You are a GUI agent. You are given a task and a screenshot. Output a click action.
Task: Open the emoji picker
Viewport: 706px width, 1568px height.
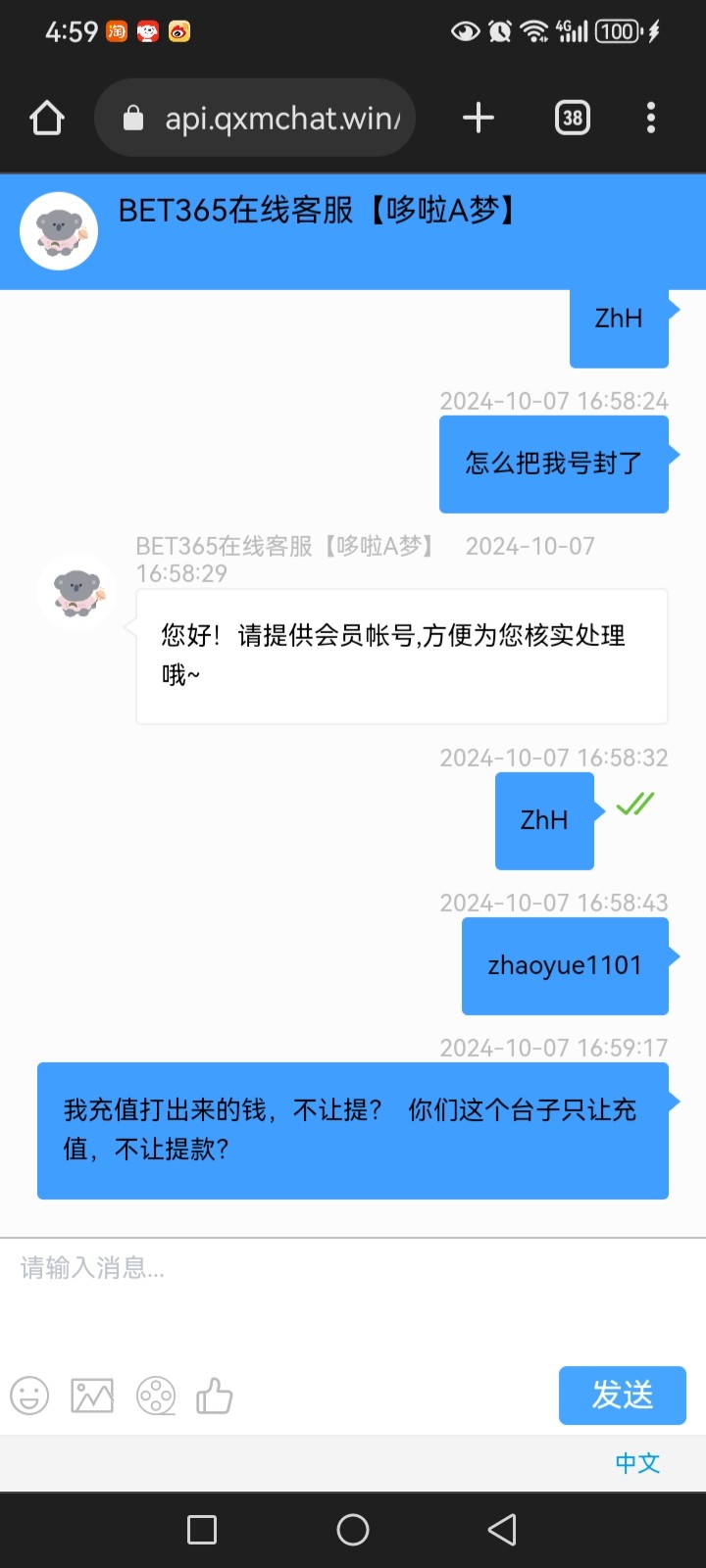29,1396
